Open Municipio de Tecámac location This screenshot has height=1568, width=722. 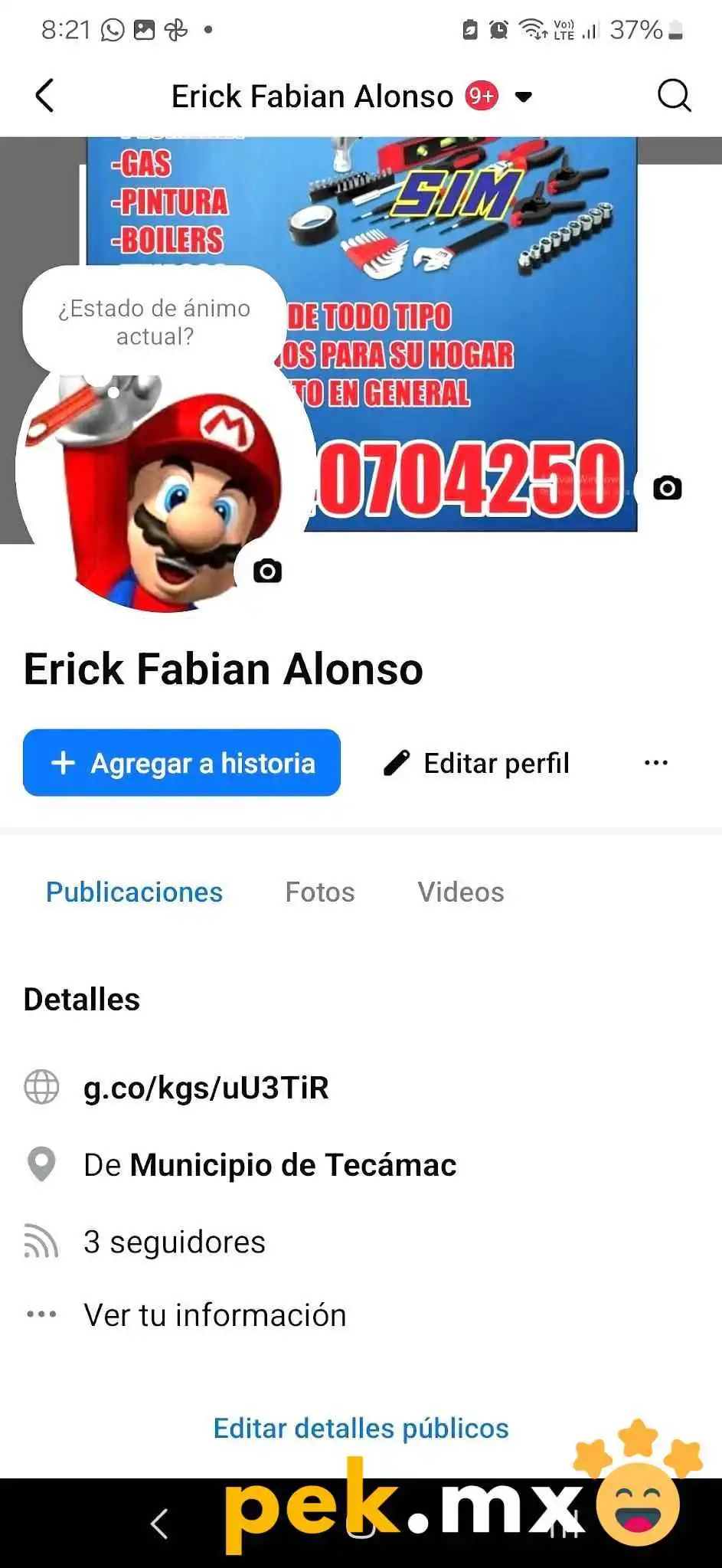pos(293,1165)
